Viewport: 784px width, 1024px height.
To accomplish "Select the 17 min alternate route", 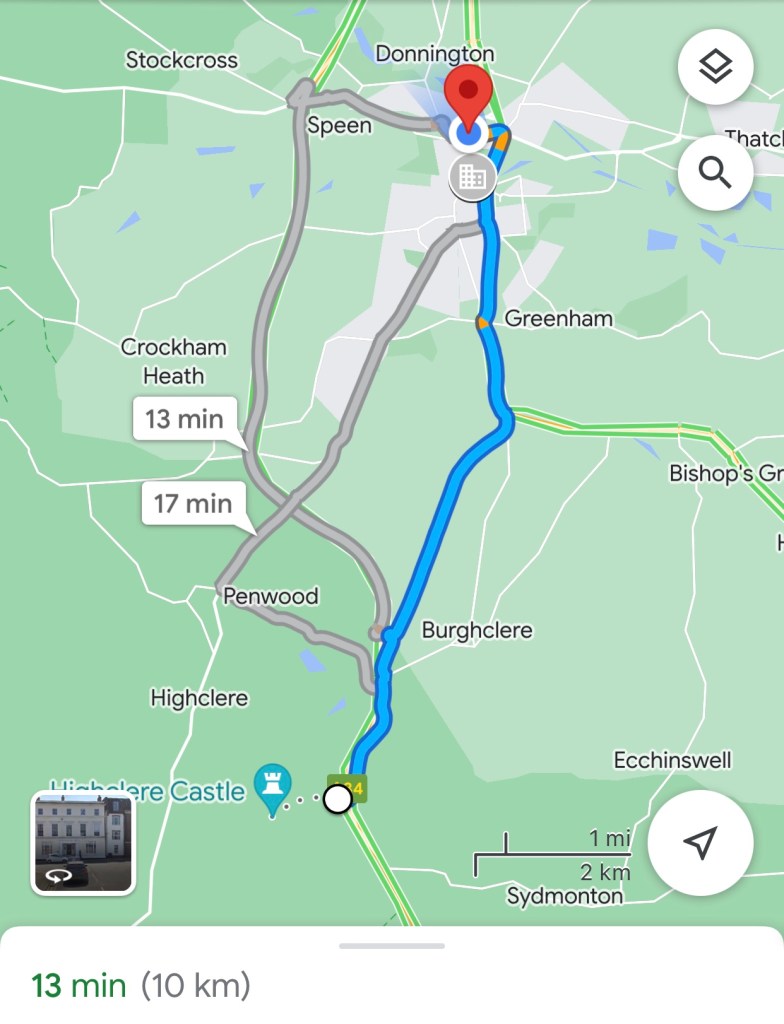I will pyautogui.click(x=193, y=502).
